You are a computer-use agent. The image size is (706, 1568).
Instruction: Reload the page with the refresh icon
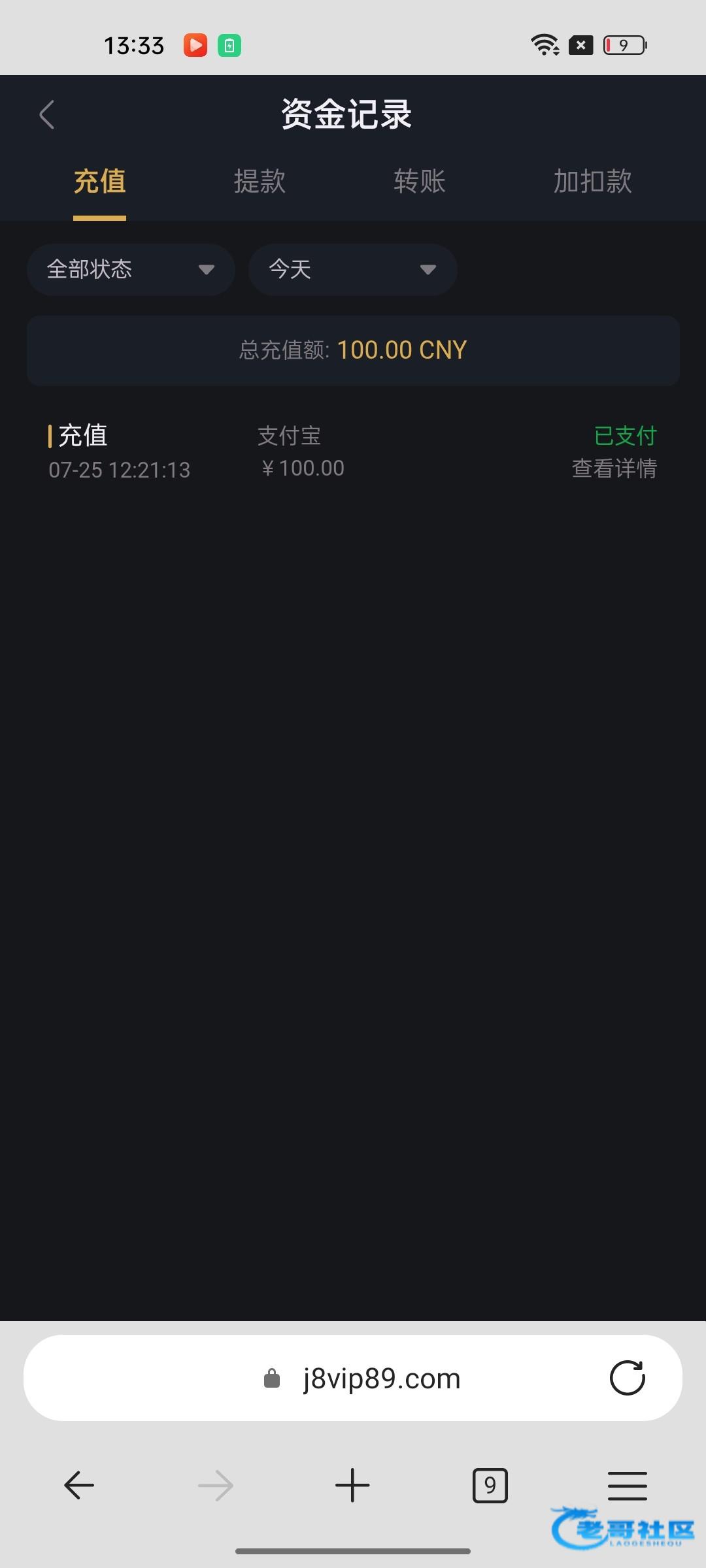point(627,1378)
